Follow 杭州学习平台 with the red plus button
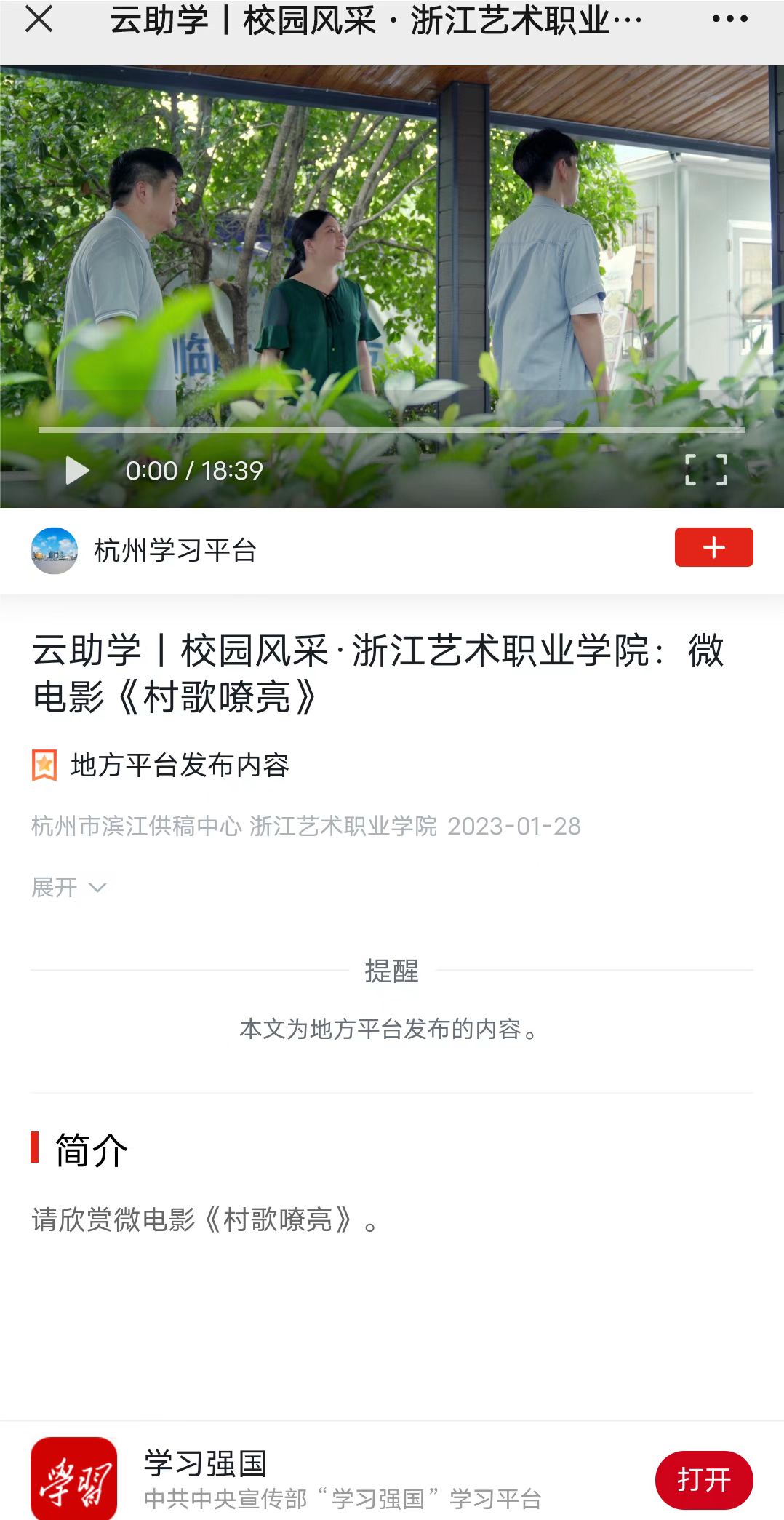 713,547
